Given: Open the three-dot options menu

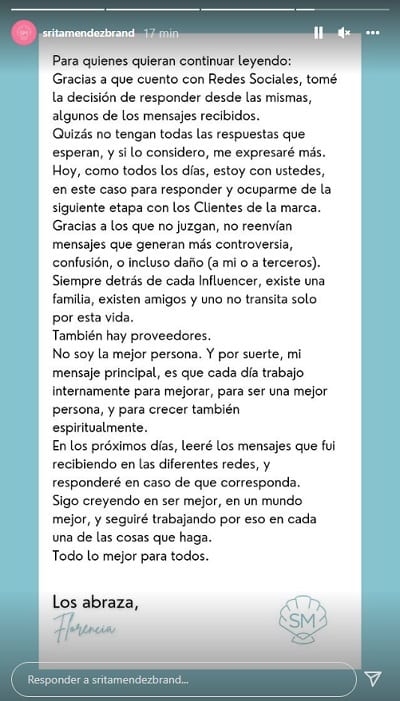Looking at the screenshot, I should 373,33.
